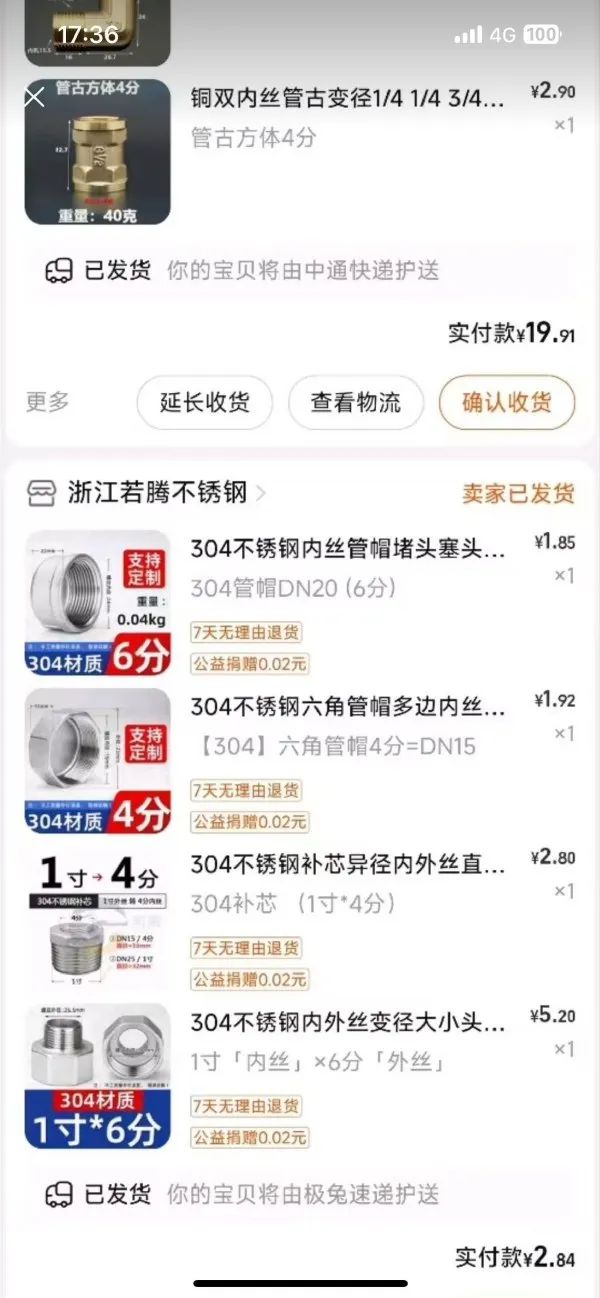Open the 1寸内丝×6分外丝 product
600x1298 pixels.
pyautogui.click(x=347, y=1023)
